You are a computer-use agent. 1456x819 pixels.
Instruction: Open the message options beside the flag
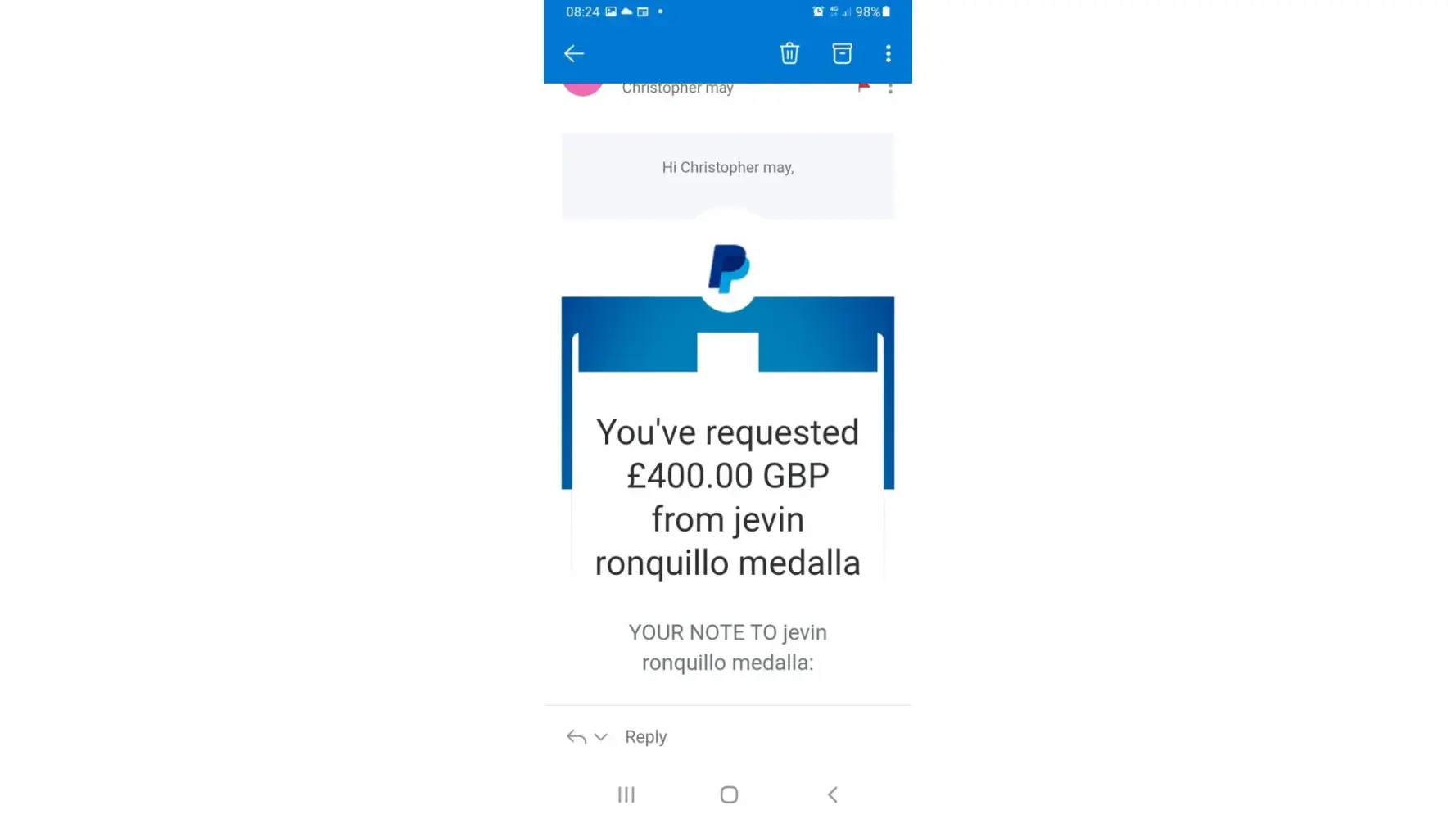[x=890, y=88]
